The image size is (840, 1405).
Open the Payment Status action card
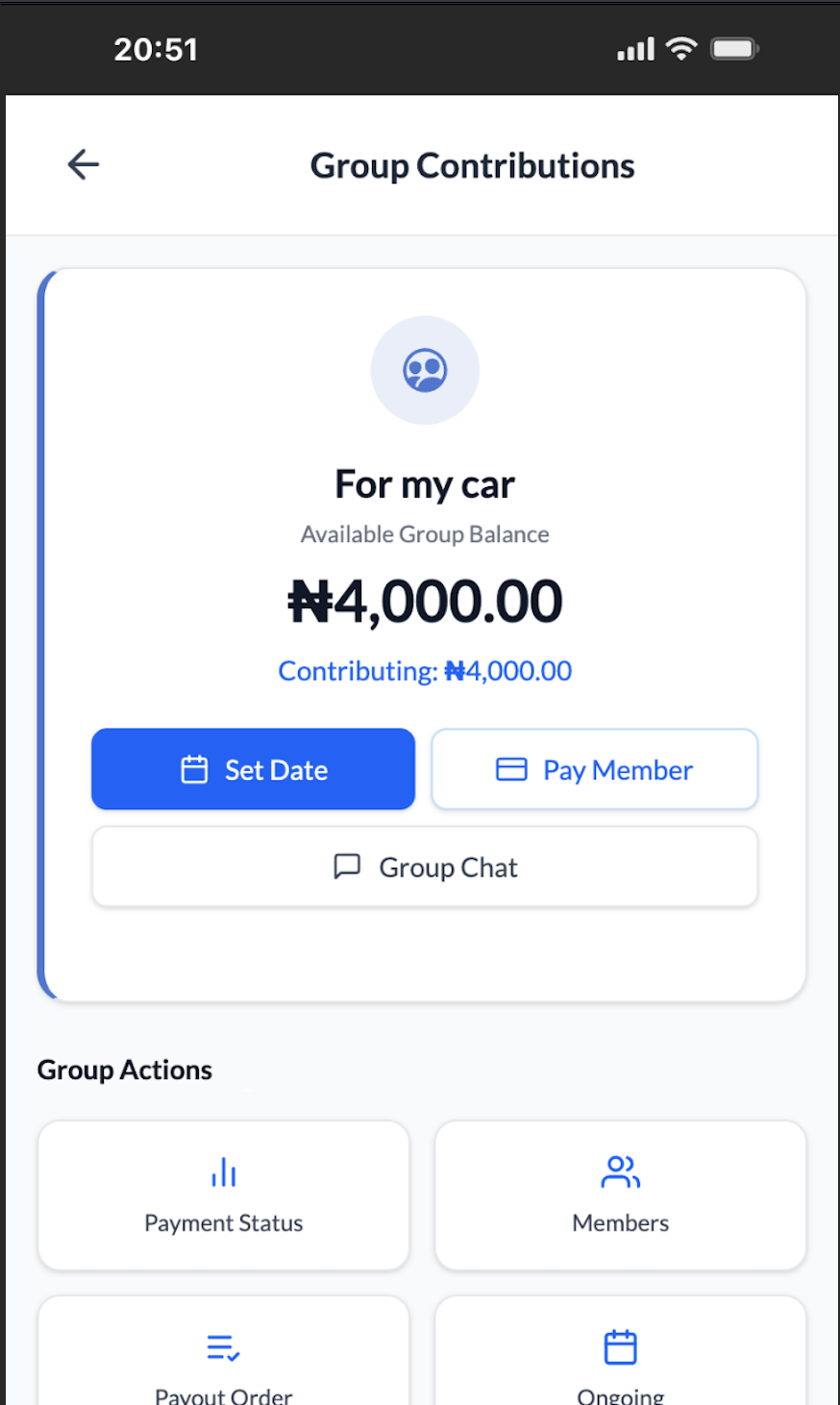223,1195
